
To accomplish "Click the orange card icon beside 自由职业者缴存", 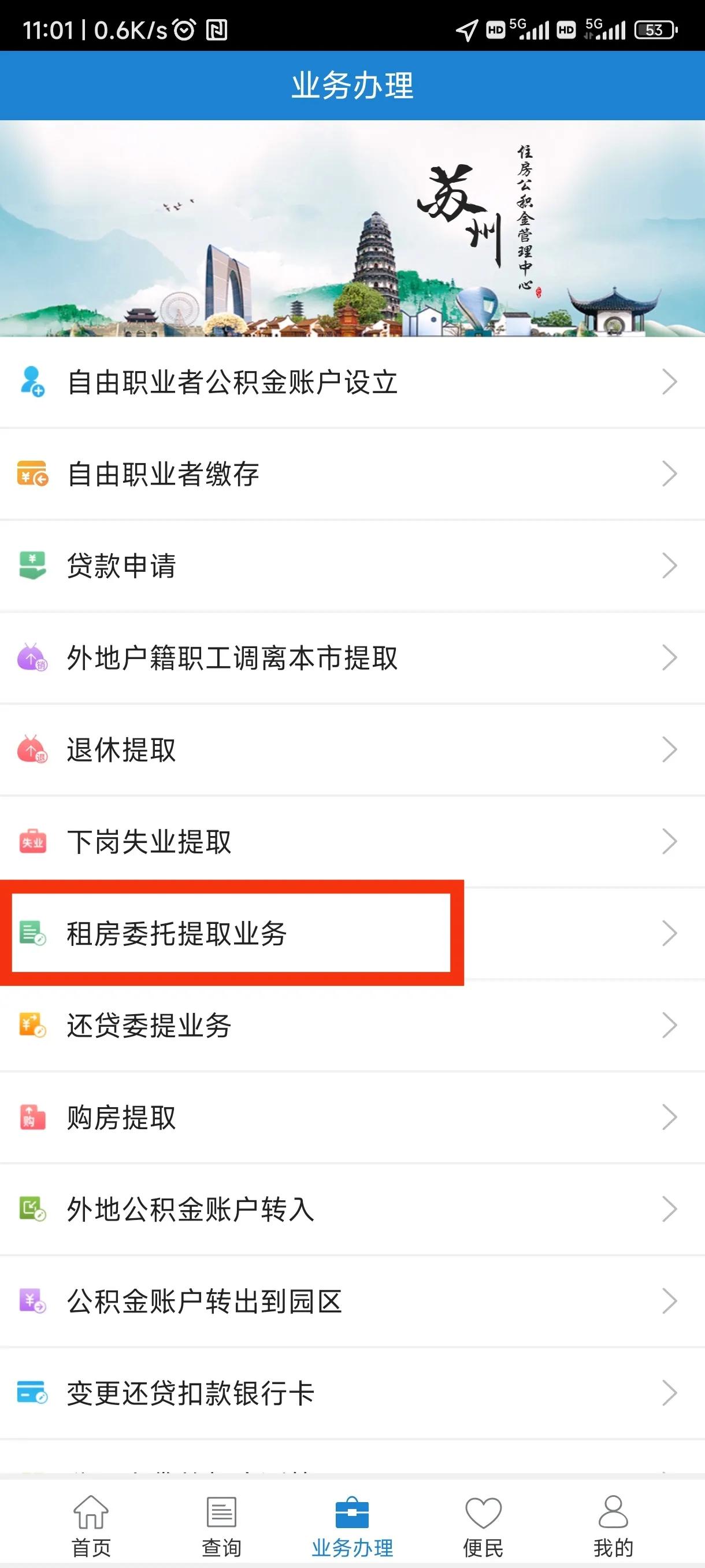I will pyautogui.click(x=32, y=475).
